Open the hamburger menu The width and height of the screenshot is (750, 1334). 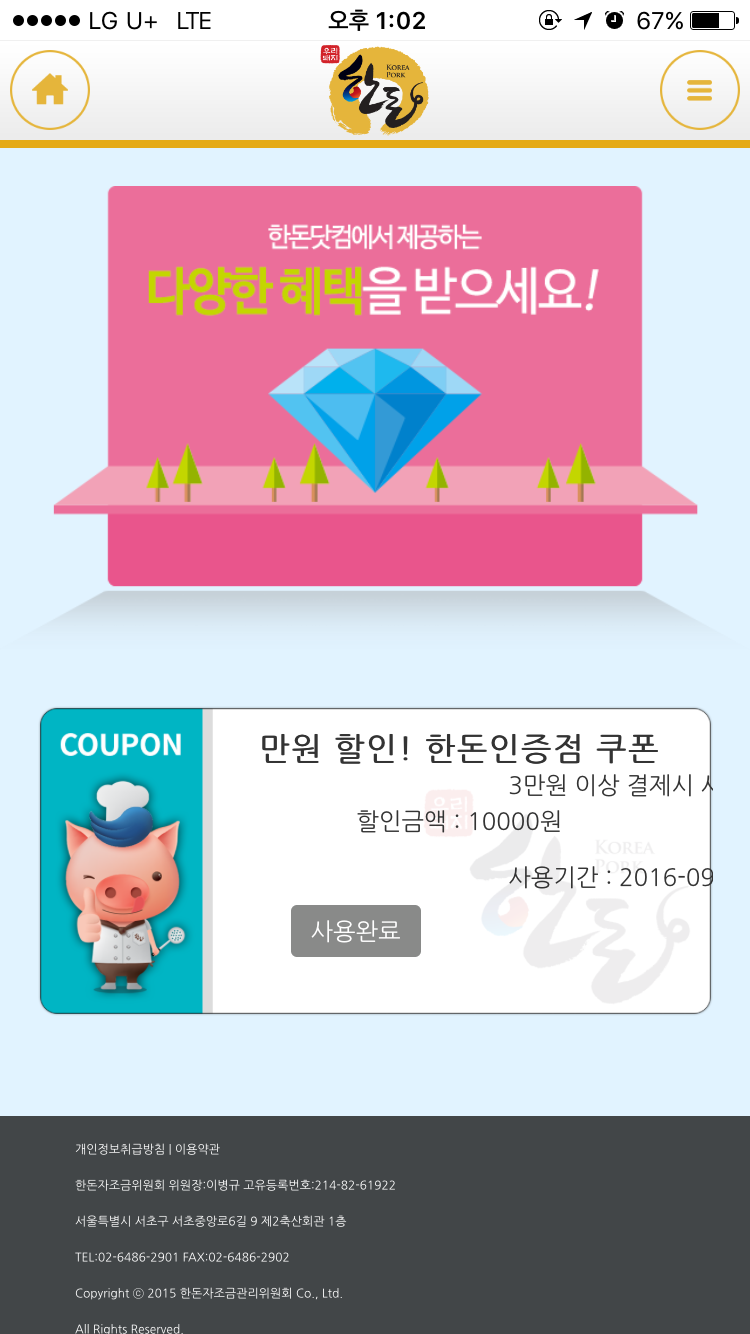pos(699,90)
